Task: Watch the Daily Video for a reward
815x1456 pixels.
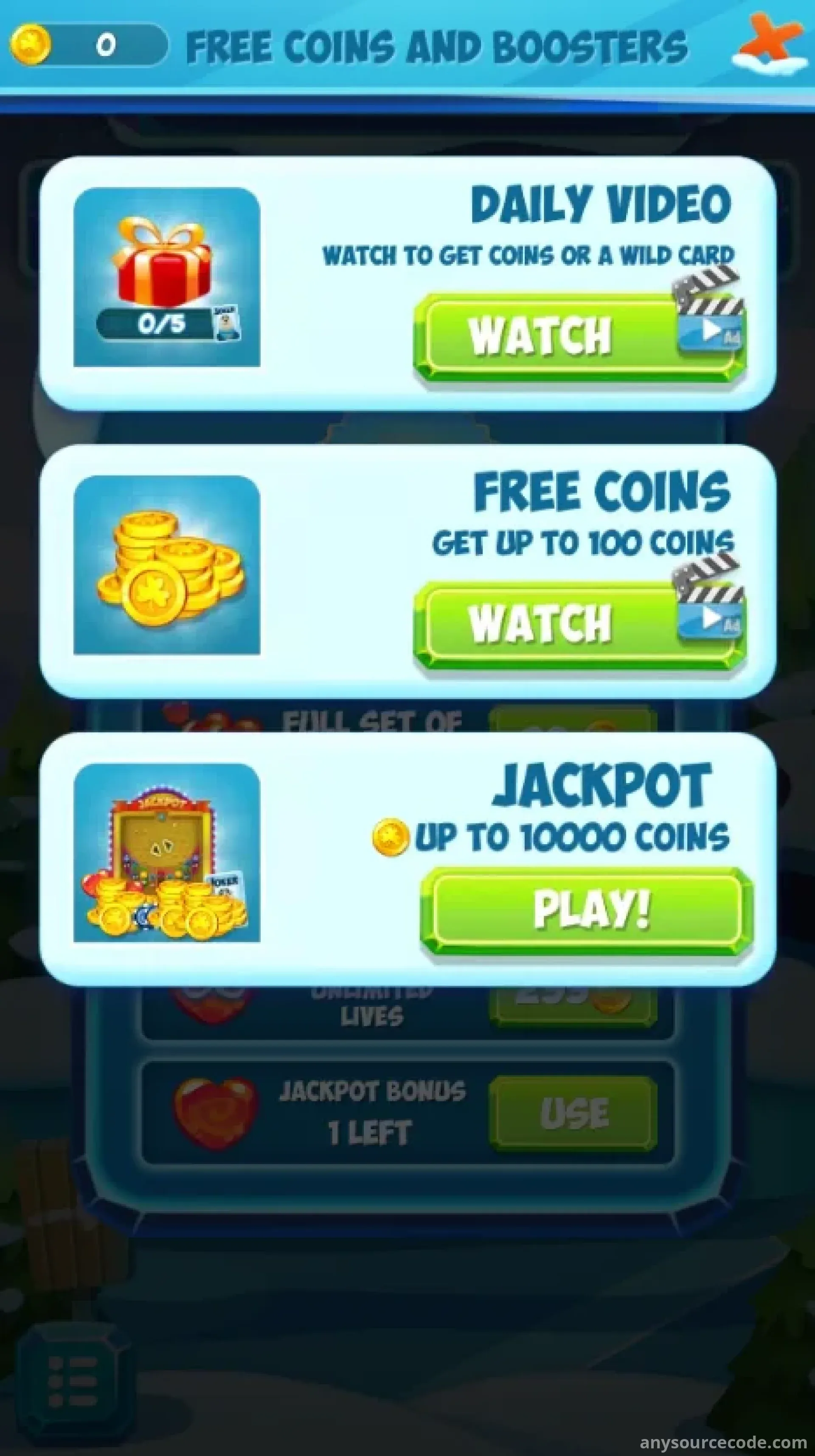Action: 578,337
